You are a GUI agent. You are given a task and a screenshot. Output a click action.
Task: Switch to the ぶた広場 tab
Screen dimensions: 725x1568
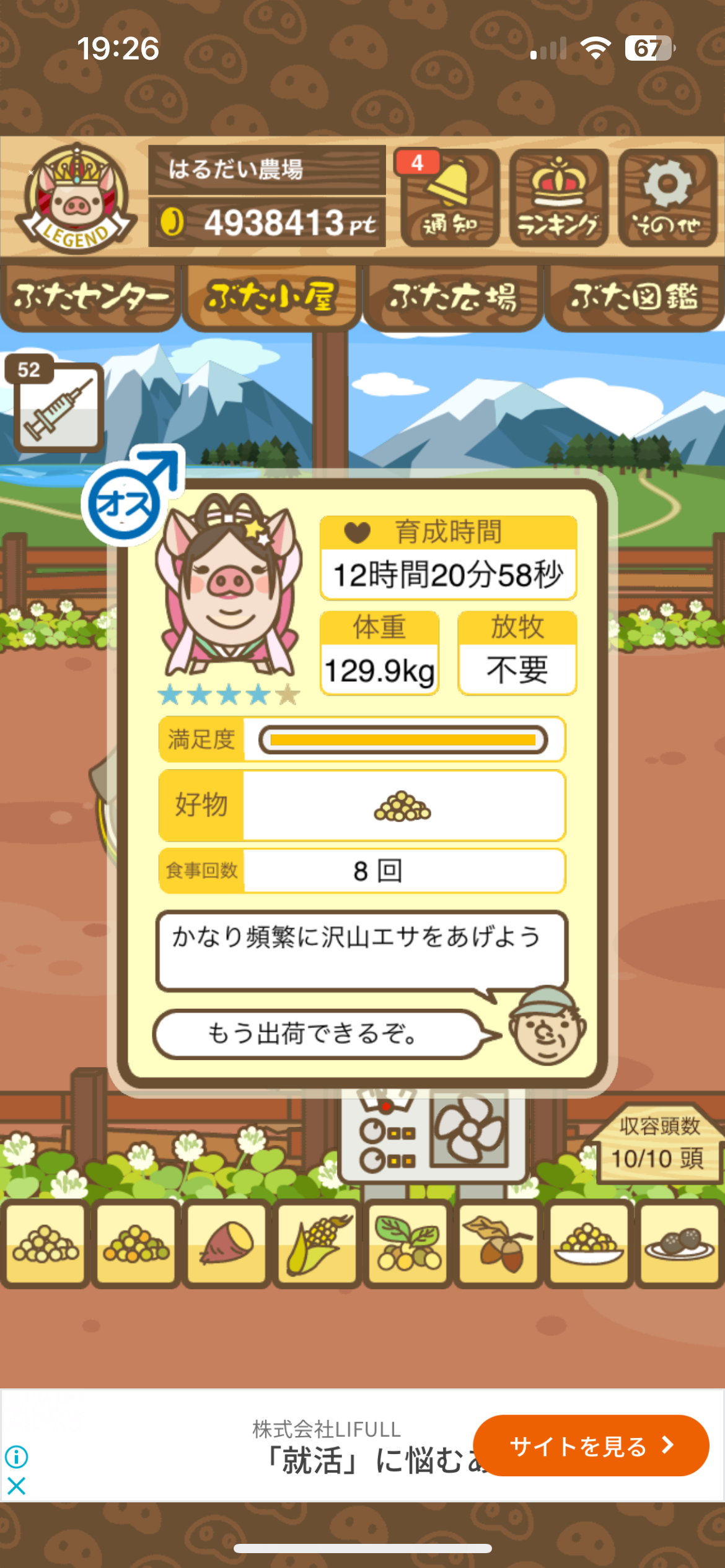pos(452,298)
